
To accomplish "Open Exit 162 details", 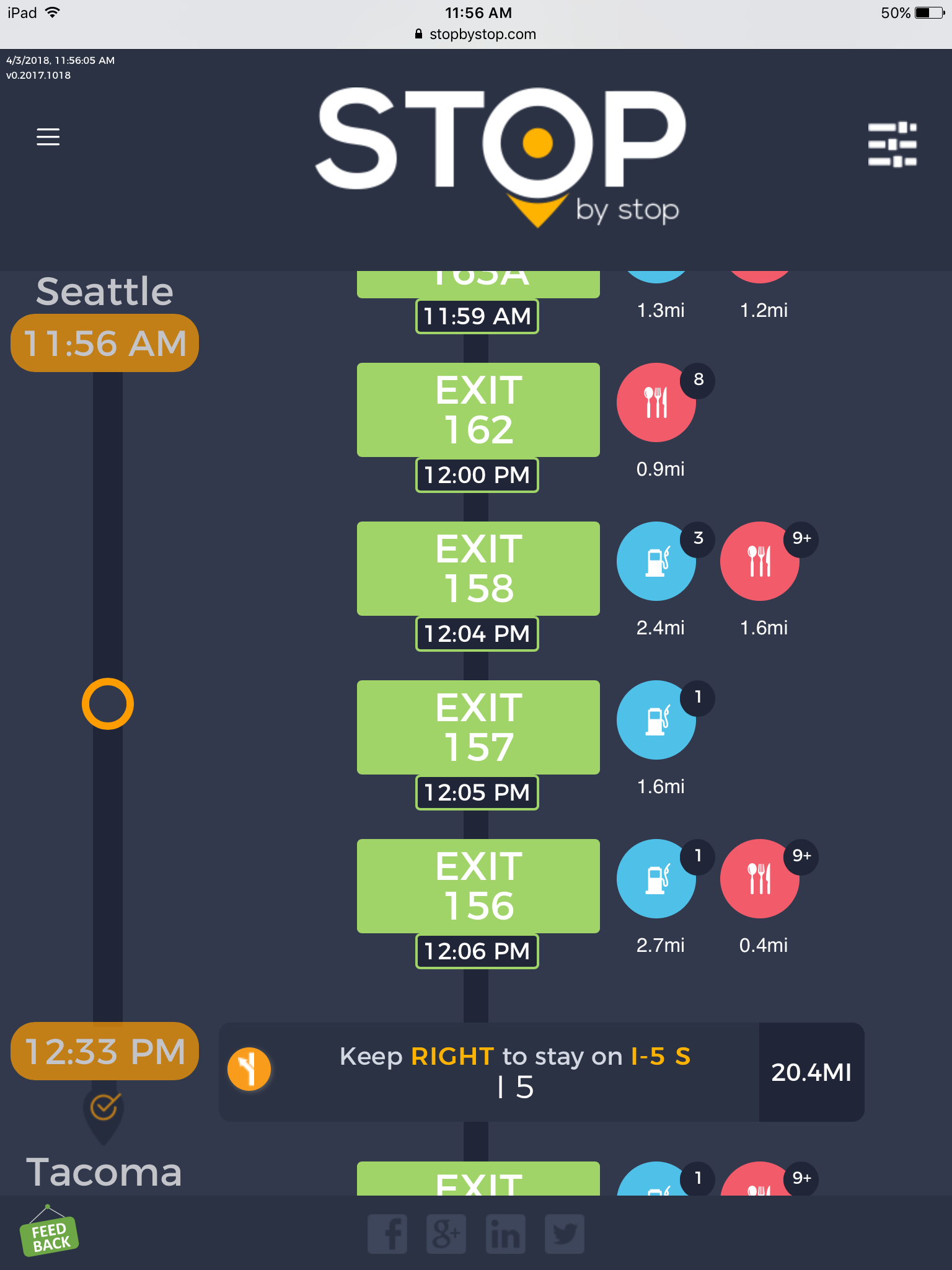I will click(x=478, y=410).
